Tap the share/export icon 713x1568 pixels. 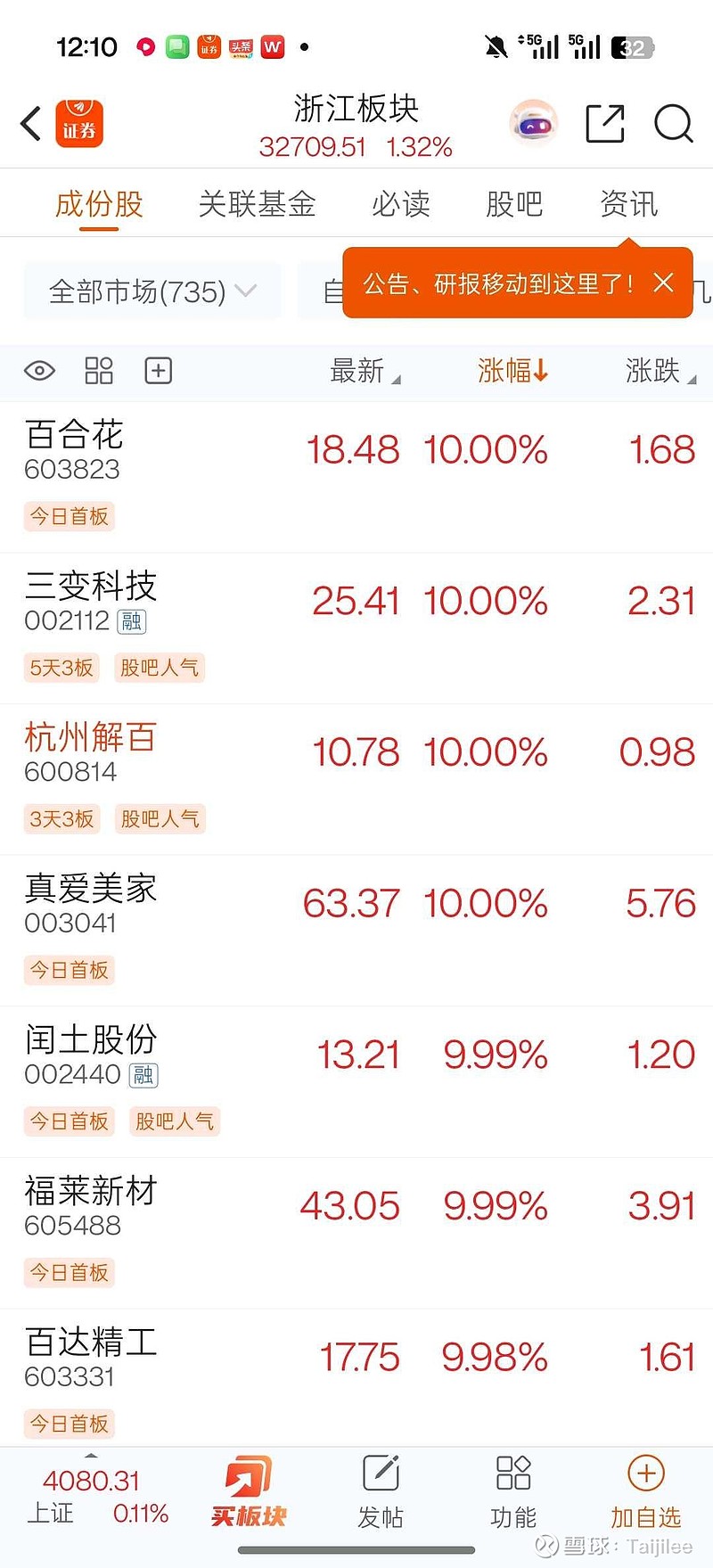(x=604, y=124)
